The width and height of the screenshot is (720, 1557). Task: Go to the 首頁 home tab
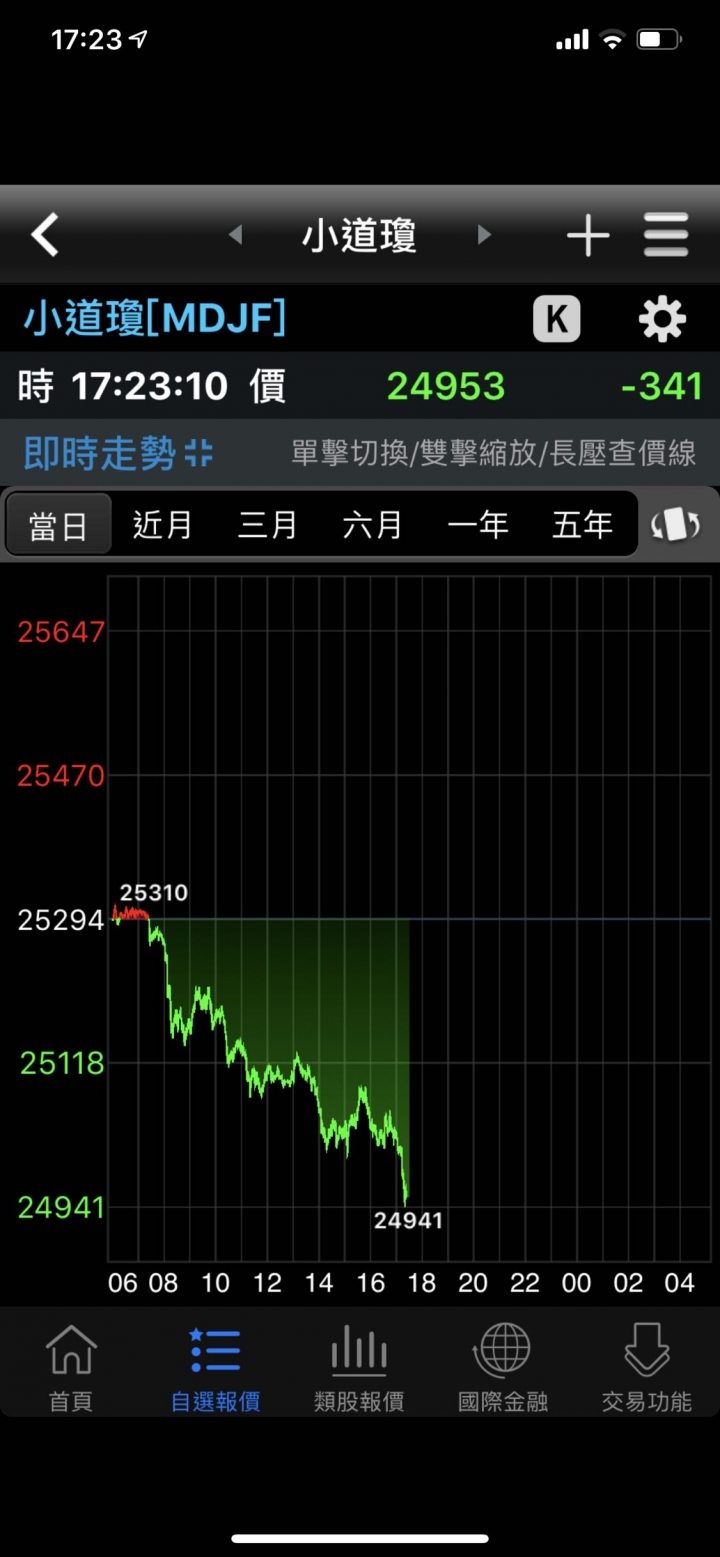(71, 1367)
